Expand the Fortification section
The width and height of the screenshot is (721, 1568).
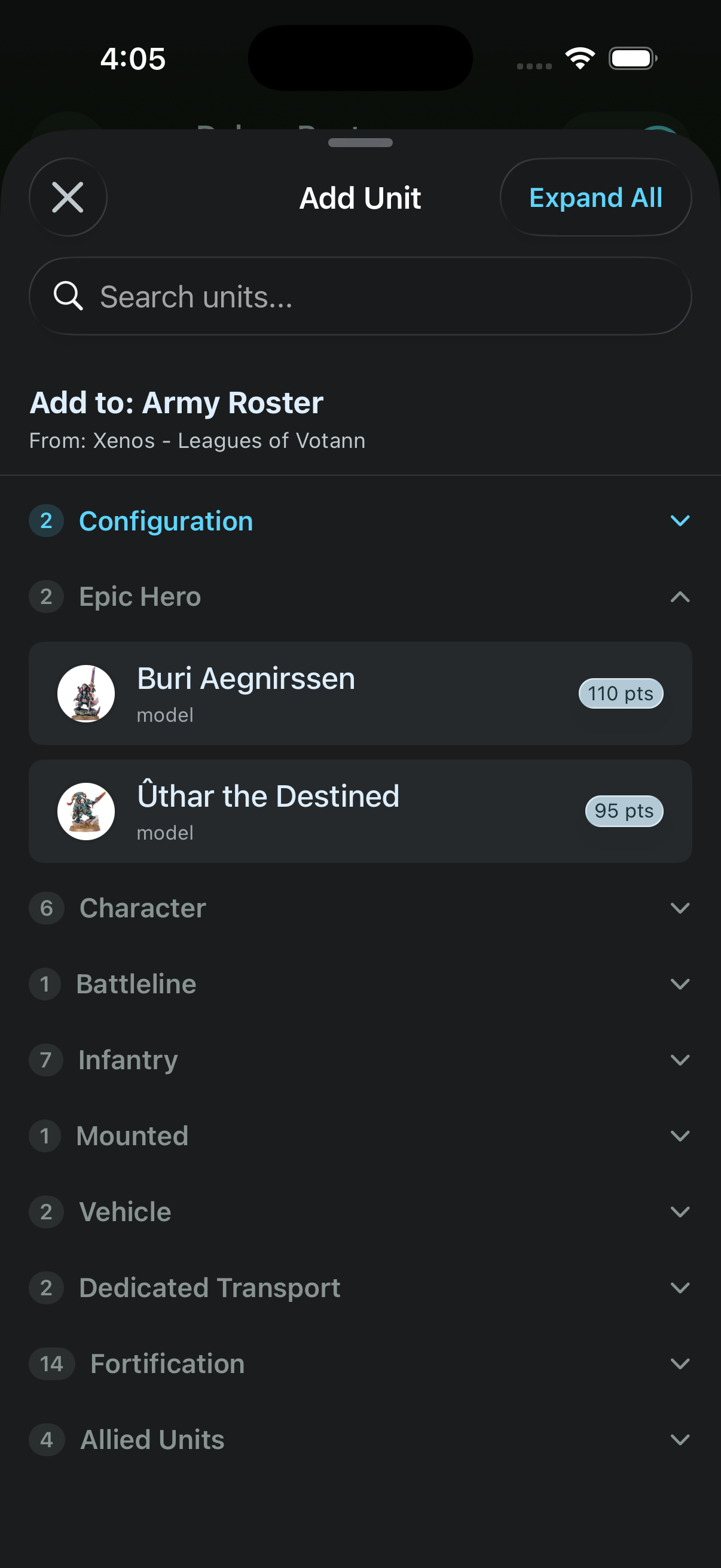(x=360, y=1364)
